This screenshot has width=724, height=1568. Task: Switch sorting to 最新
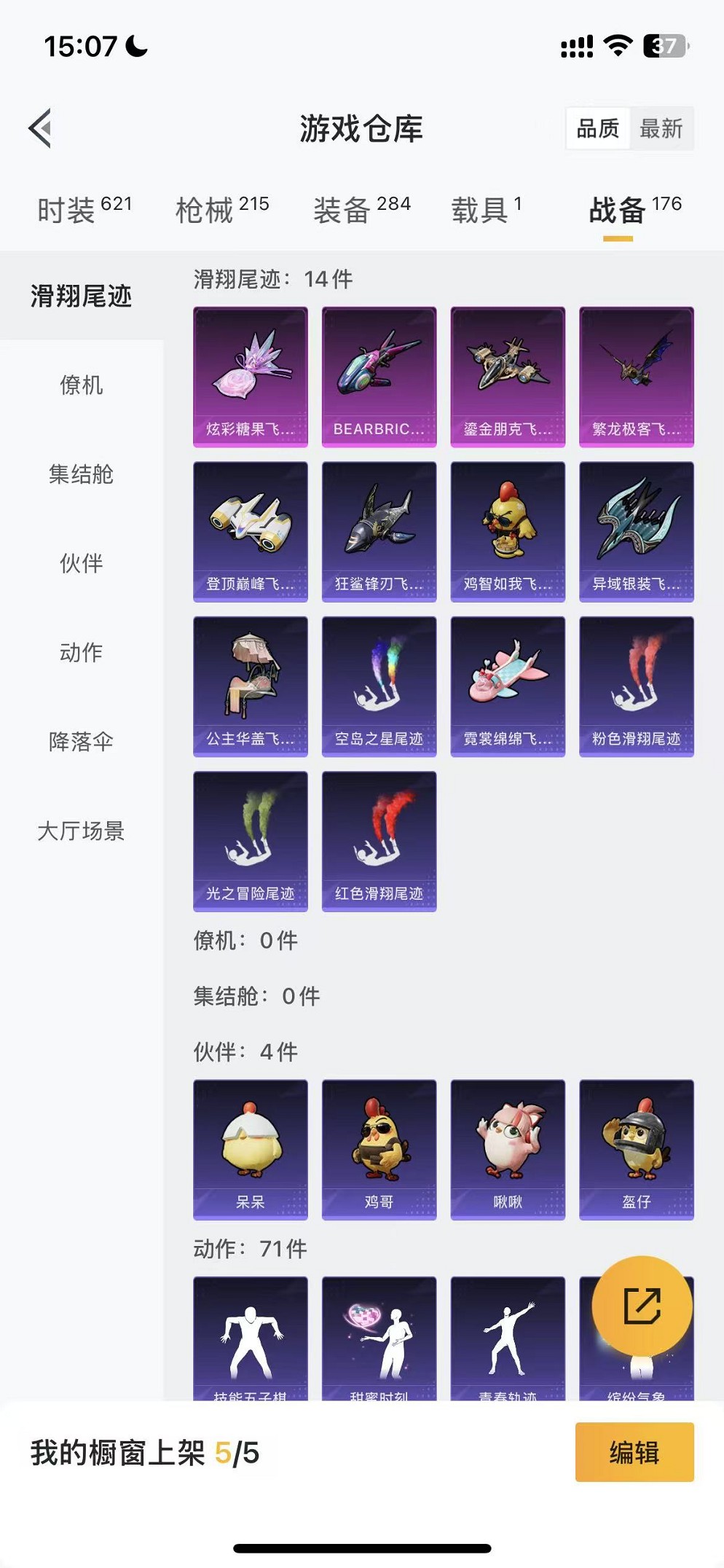662,128
